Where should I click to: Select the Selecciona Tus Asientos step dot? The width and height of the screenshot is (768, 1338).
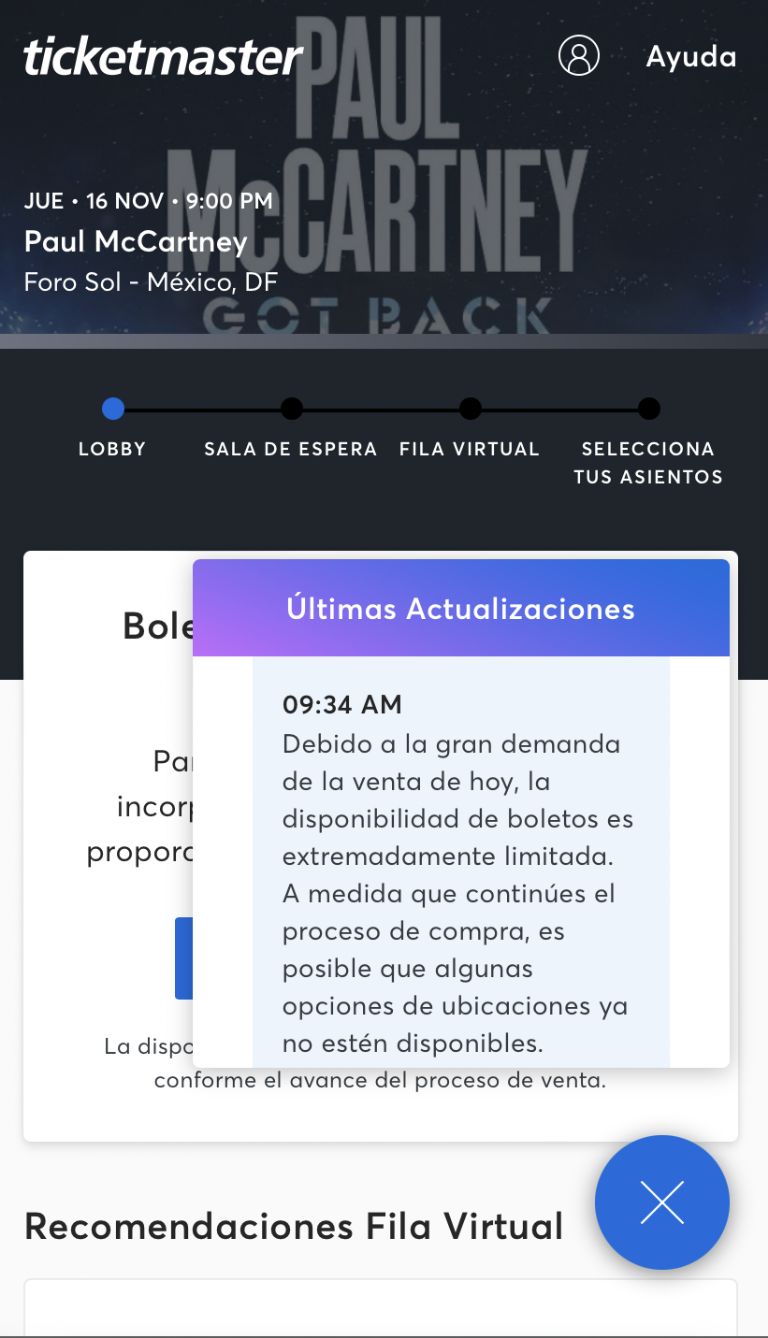pos(649,409)
